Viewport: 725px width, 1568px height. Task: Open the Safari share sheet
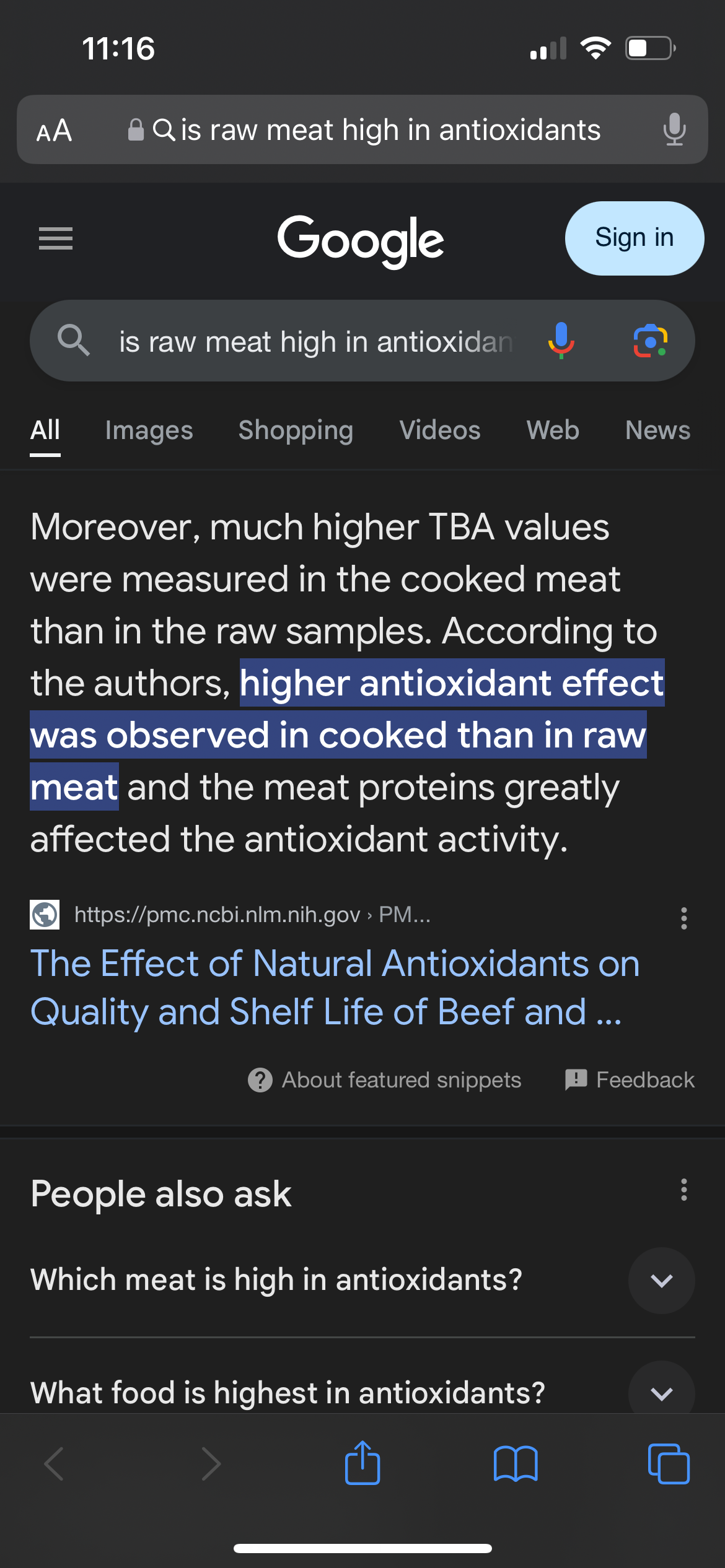(362, 1464)
